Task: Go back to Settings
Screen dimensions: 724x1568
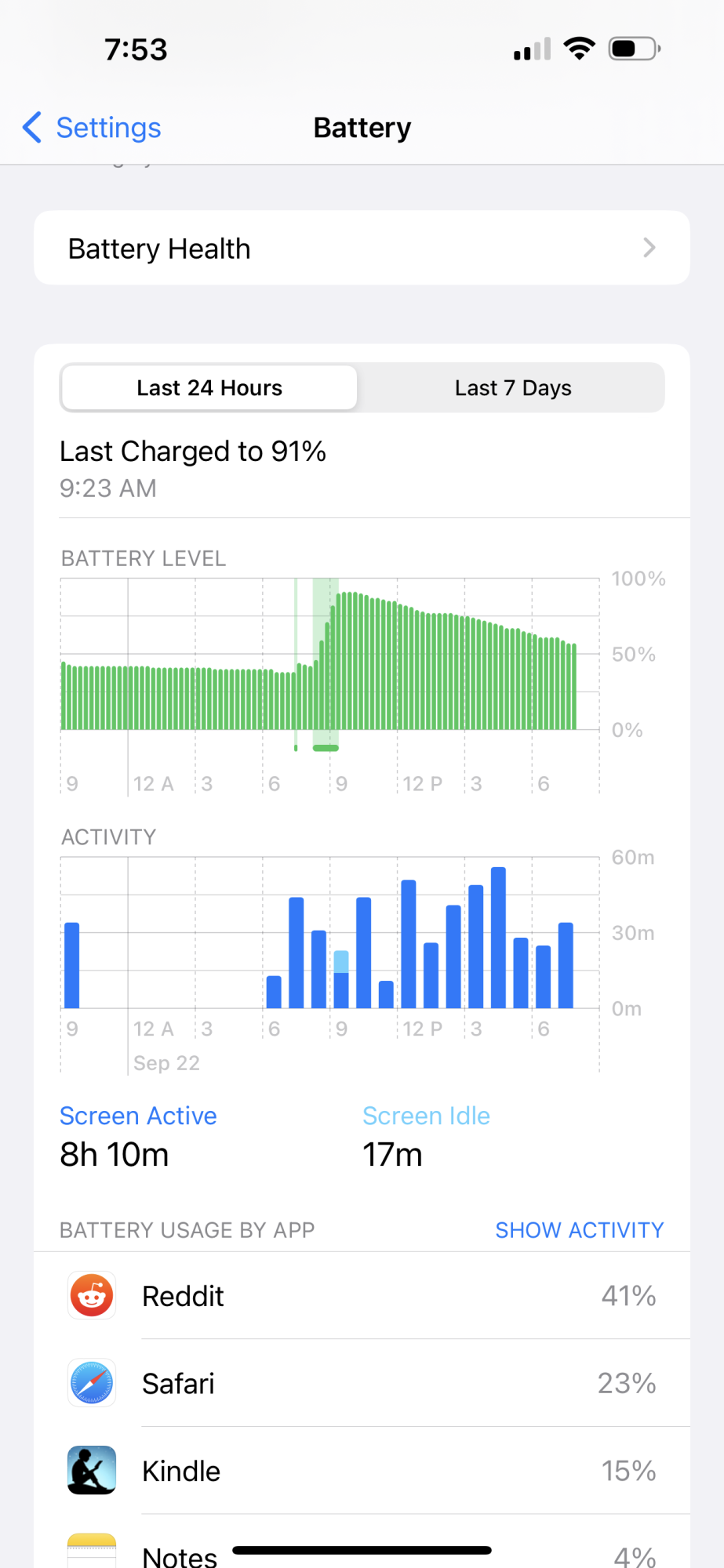Action: [x=92, y=128]
